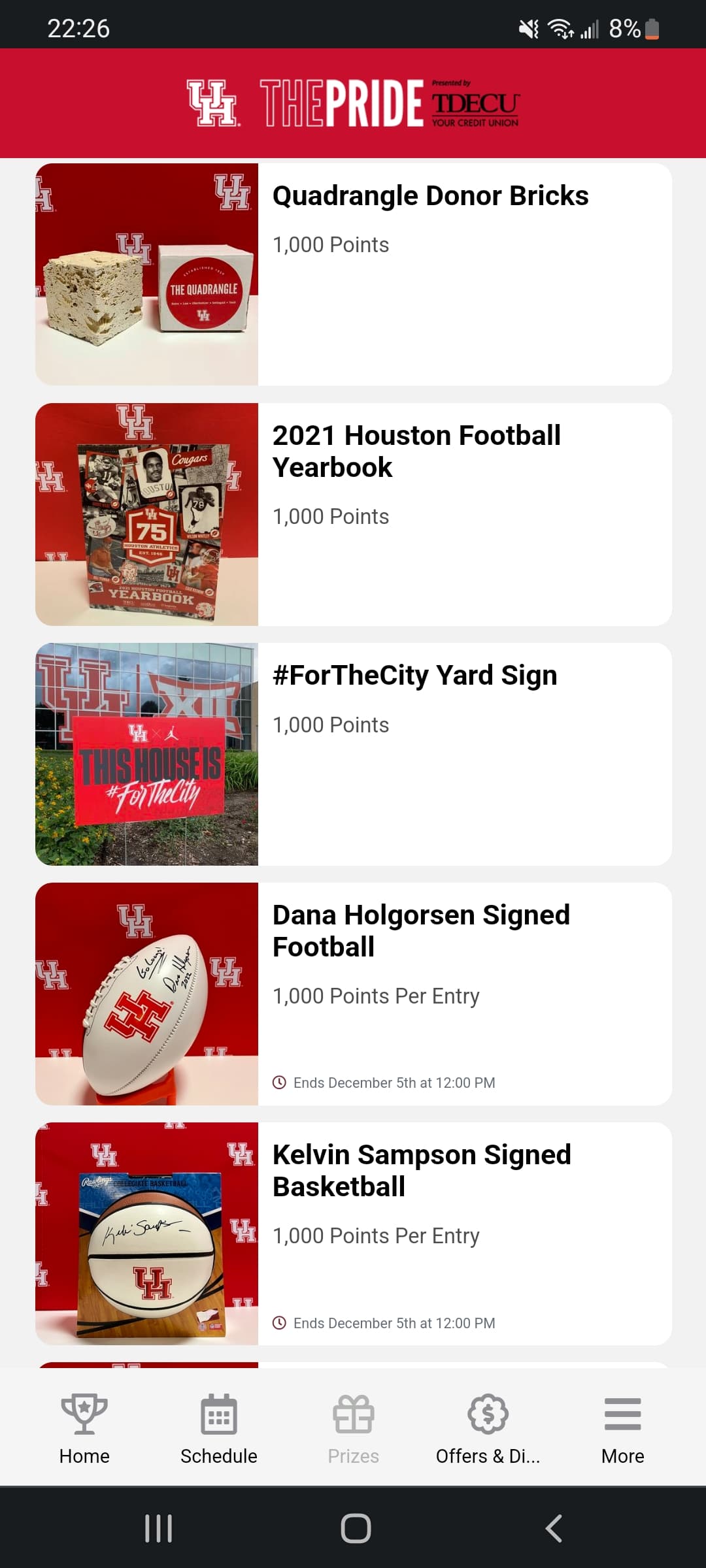
Task: Open the More menu tab
Action: coord(622,1429)
